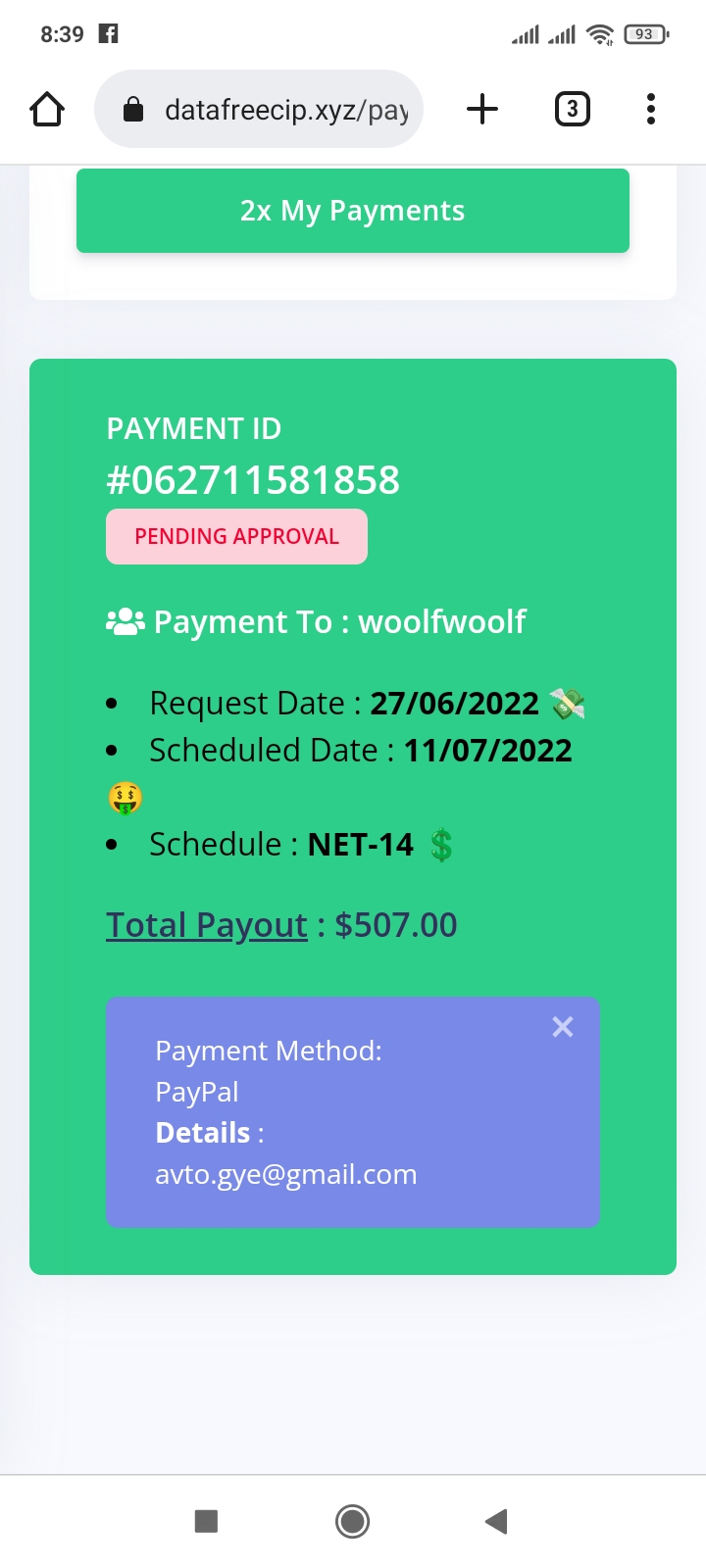Viewport: 706px width, 1568px height.
Task: Open recent apps with the square button
Action: [x=206, y=1521]
